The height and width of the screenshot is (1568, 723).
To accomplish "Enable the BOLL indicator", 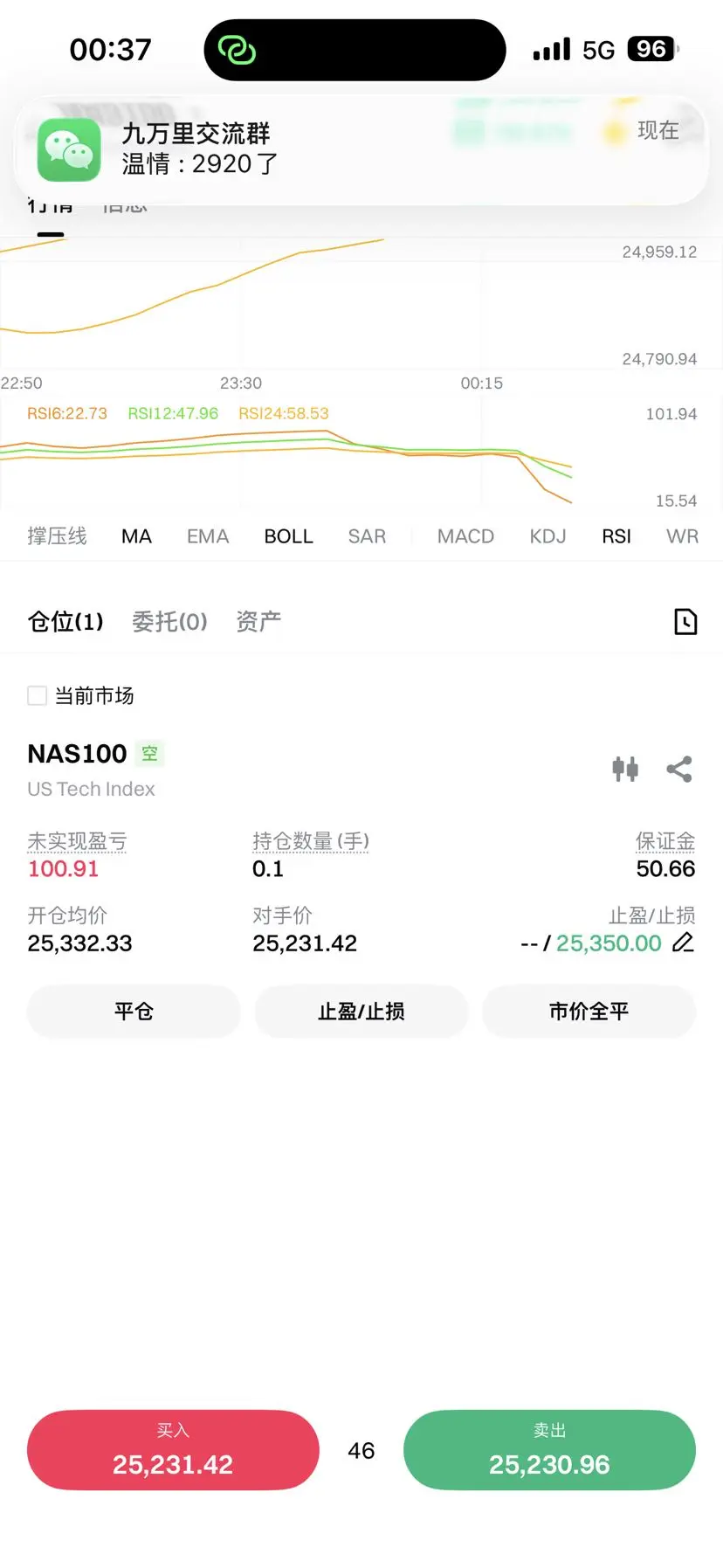I will [288, 536].
